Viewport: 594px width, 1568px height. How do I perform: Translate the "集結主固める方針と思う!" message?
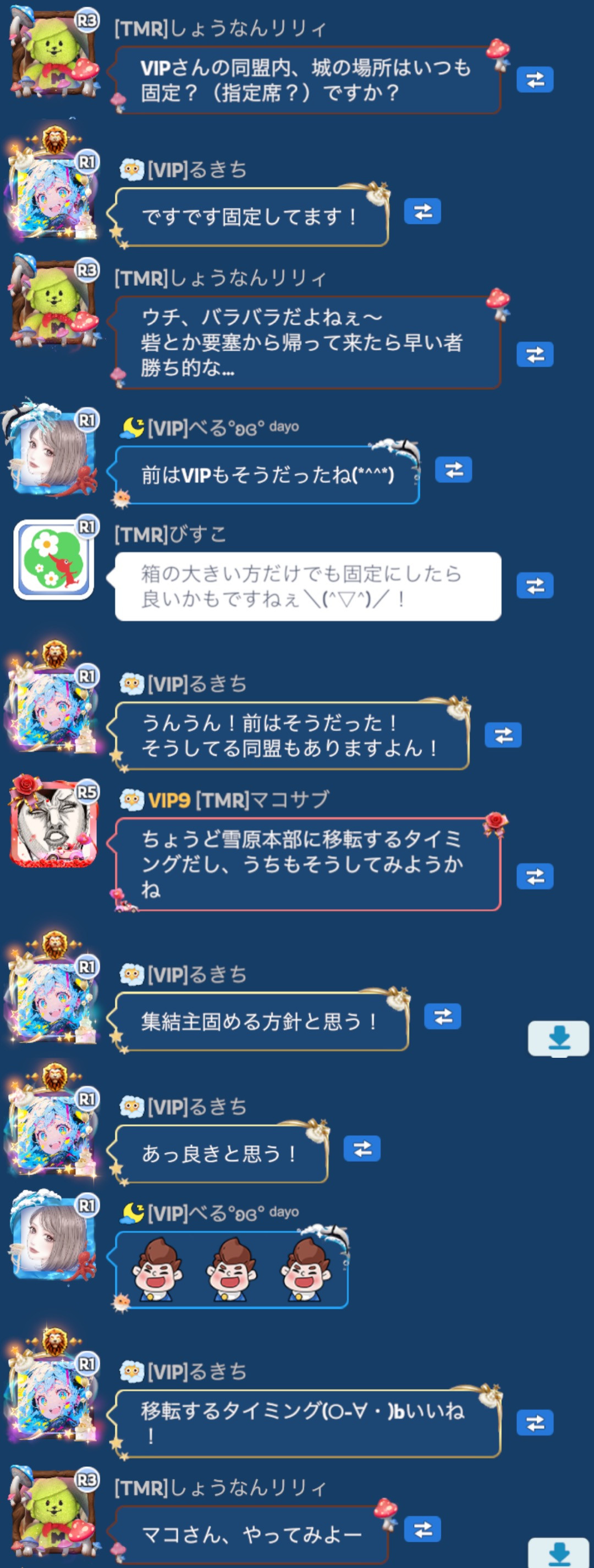[443, 1017]
